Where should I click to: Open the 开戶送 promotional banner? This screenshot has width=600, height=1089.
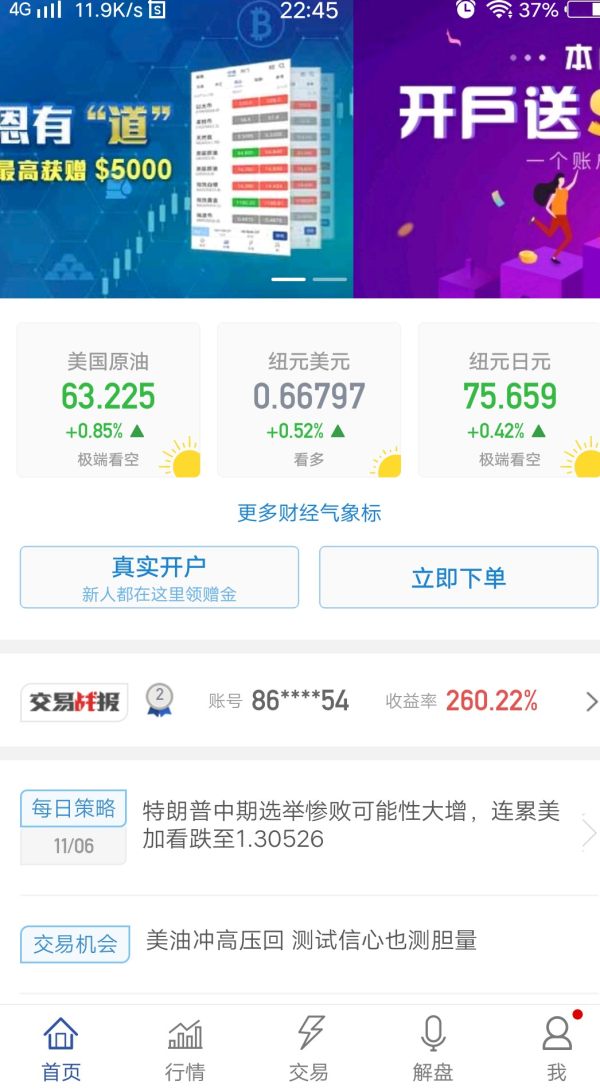point(478,150)
